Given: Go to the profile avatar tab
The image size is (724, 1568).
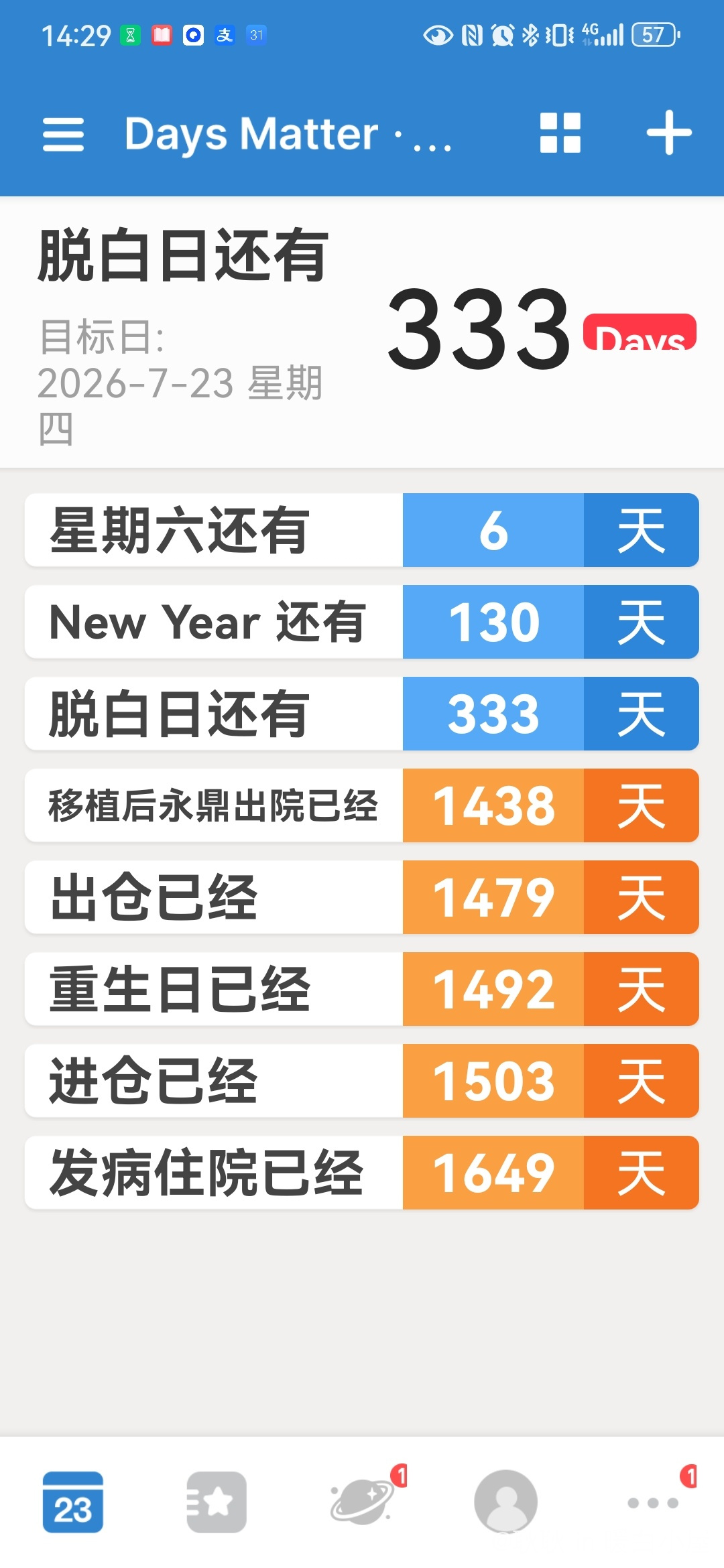Looking at the screenshot, I should pyautogui.click(x=506, y=1502).
